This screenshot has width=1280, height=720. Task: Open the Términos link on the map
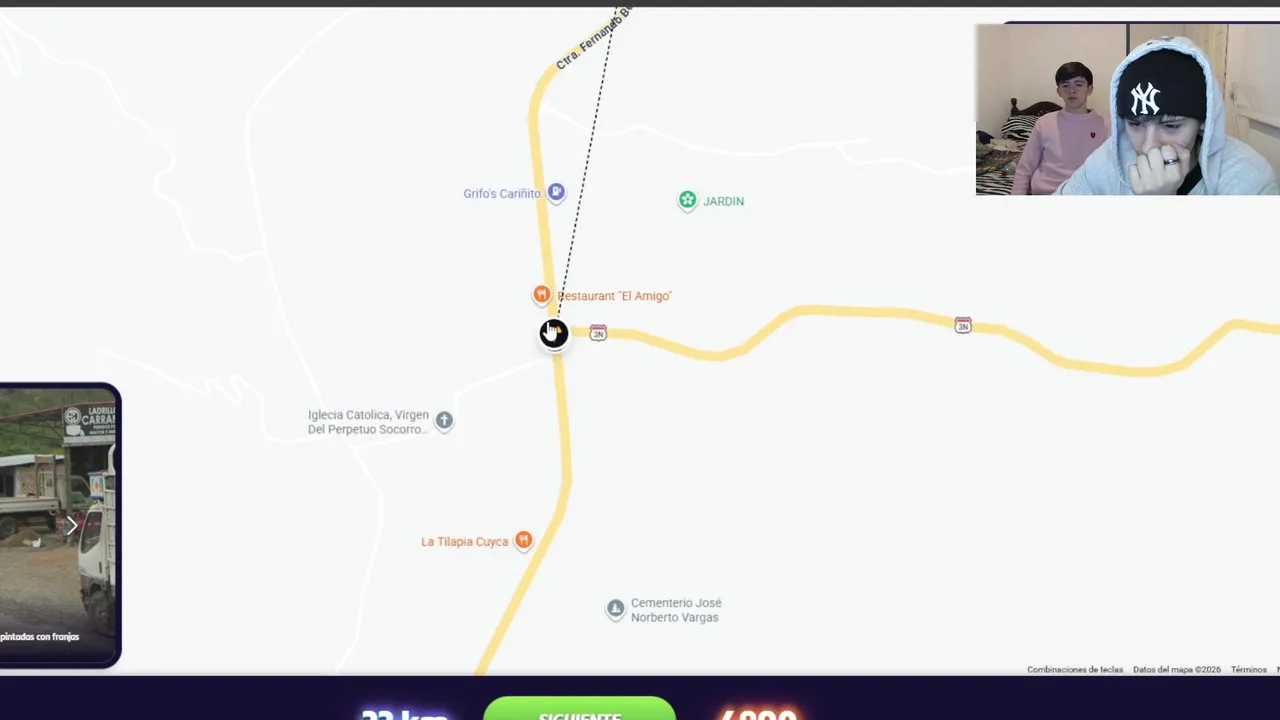coord(1248,670)
